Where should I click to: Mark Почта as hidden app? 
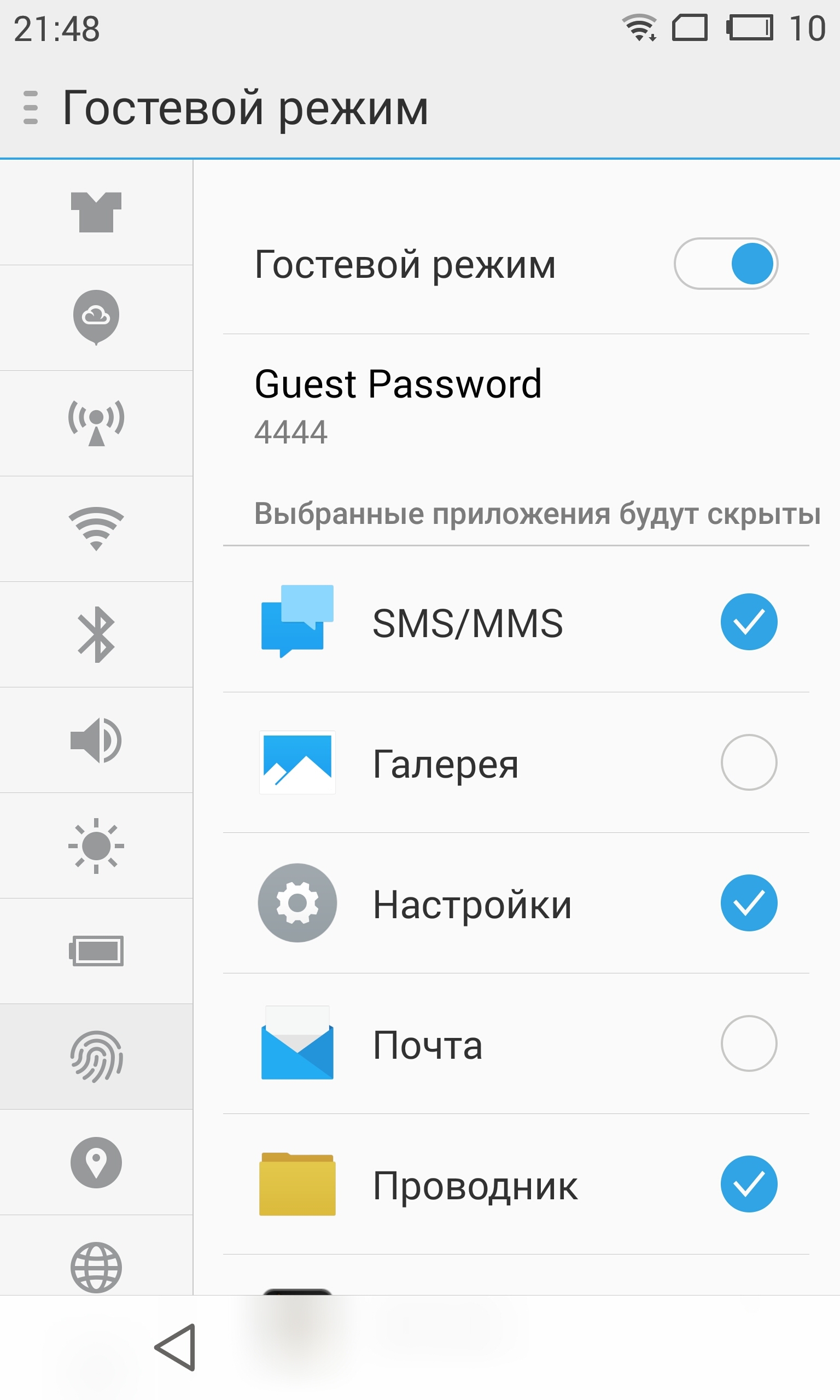pos(748,1043)
